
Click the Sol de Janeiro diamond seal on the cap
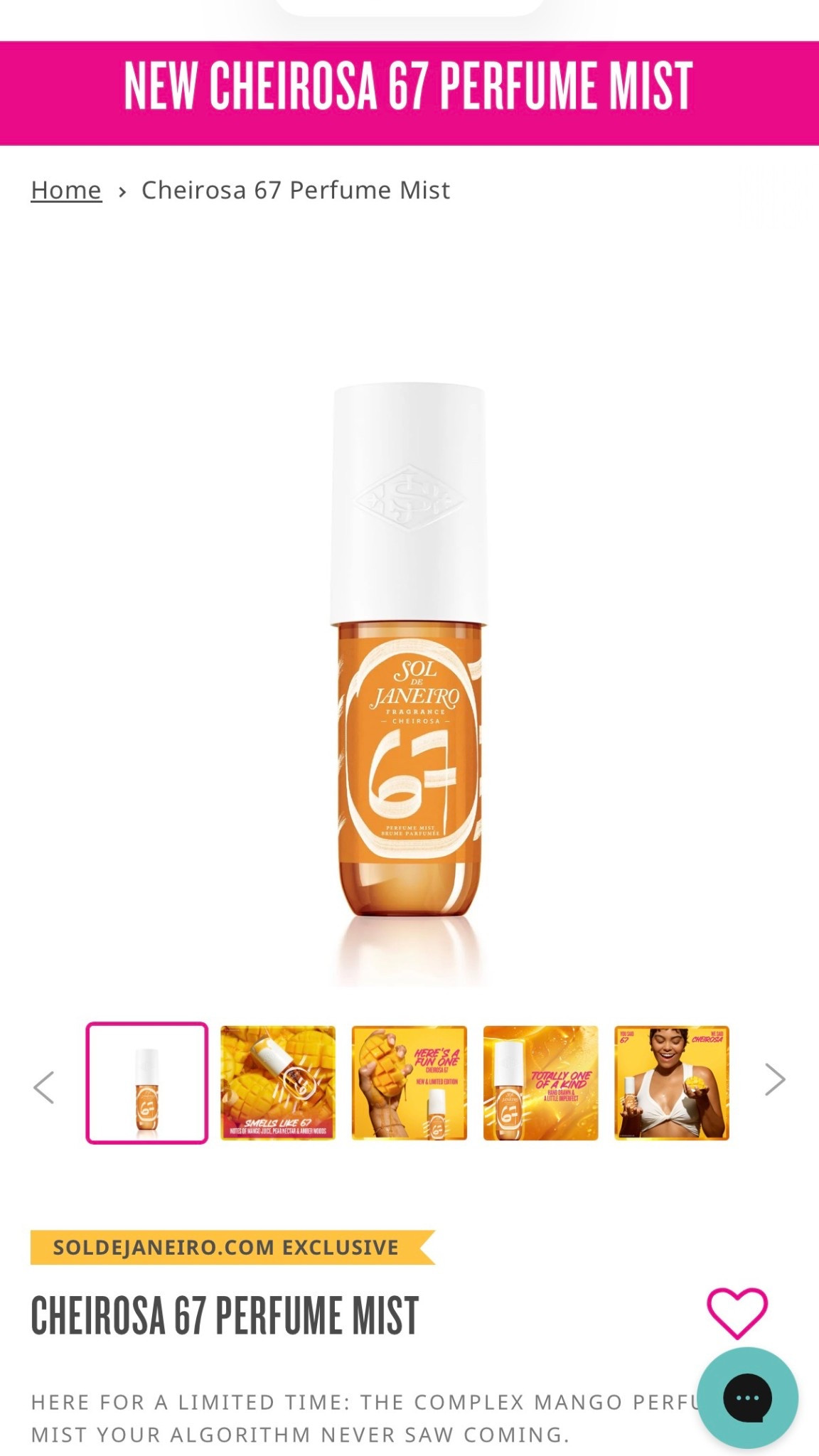pyautogui.click(x=409, y=498)
